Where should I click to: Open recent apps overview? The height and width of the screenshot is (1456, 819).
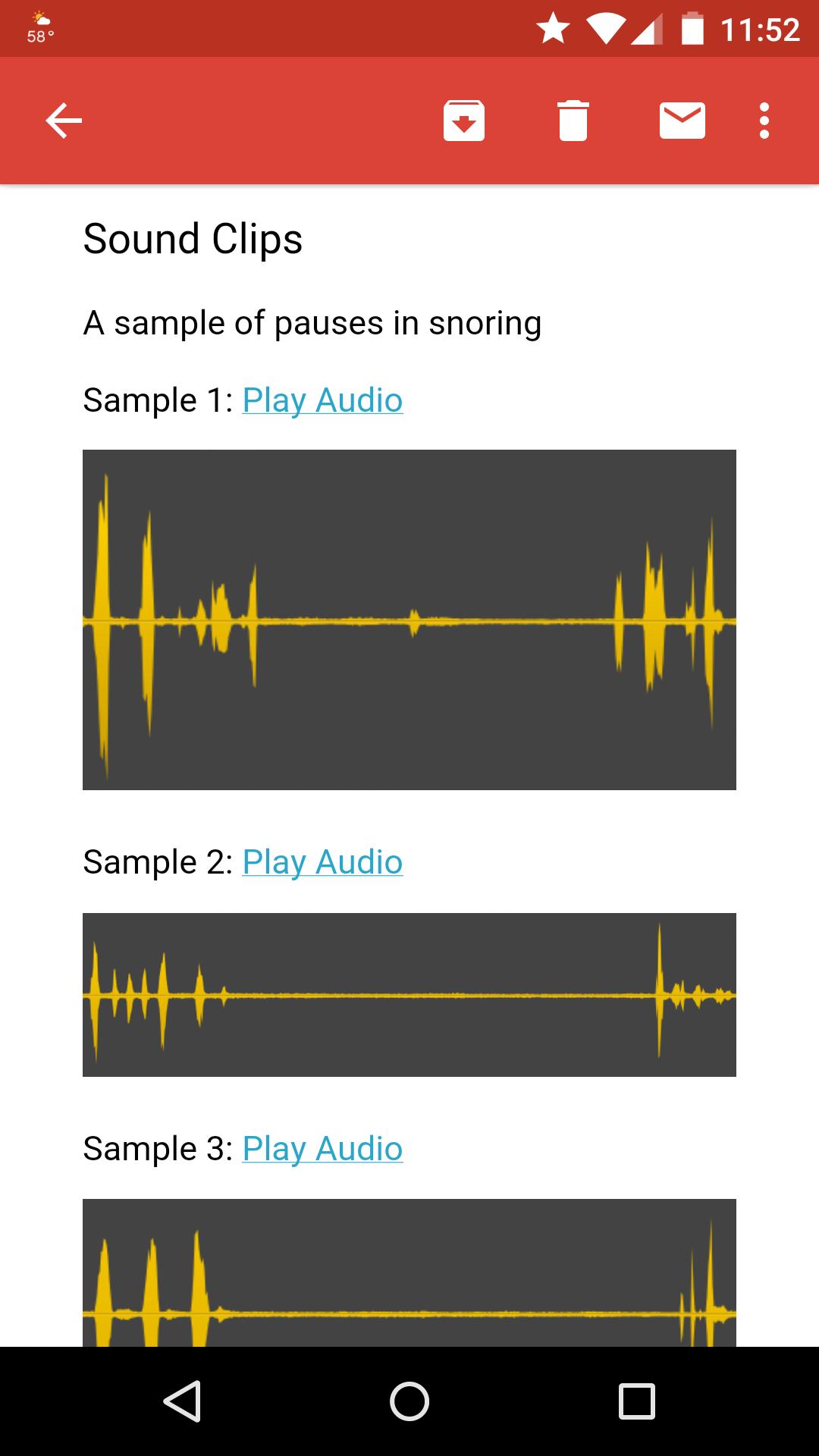tap(636, 1401)
